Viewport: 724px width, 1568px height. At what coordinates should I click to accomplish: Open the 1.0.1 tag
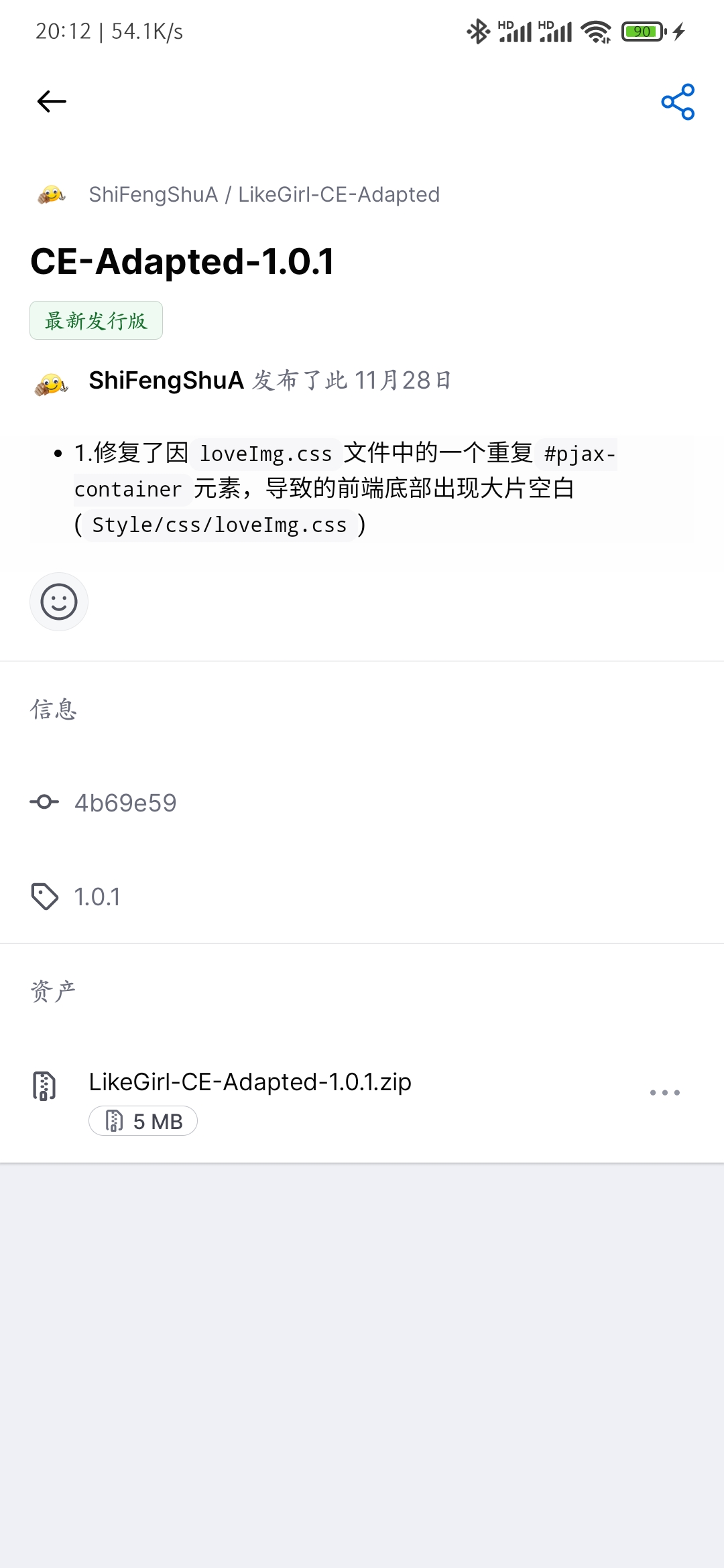[97, 897]
